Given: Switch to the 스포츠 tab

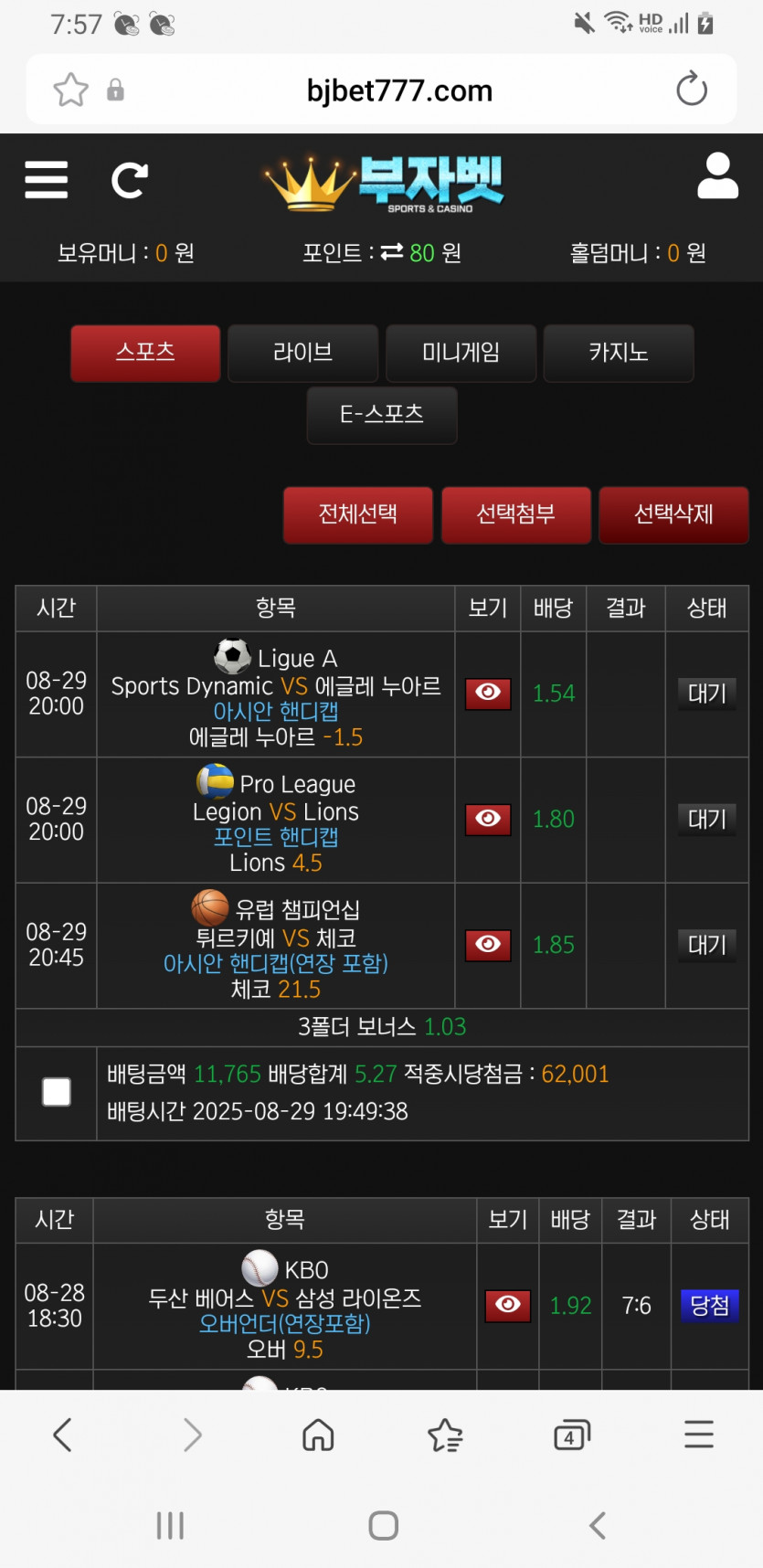Looking at the screenshot, I should (x=145, y=353).
